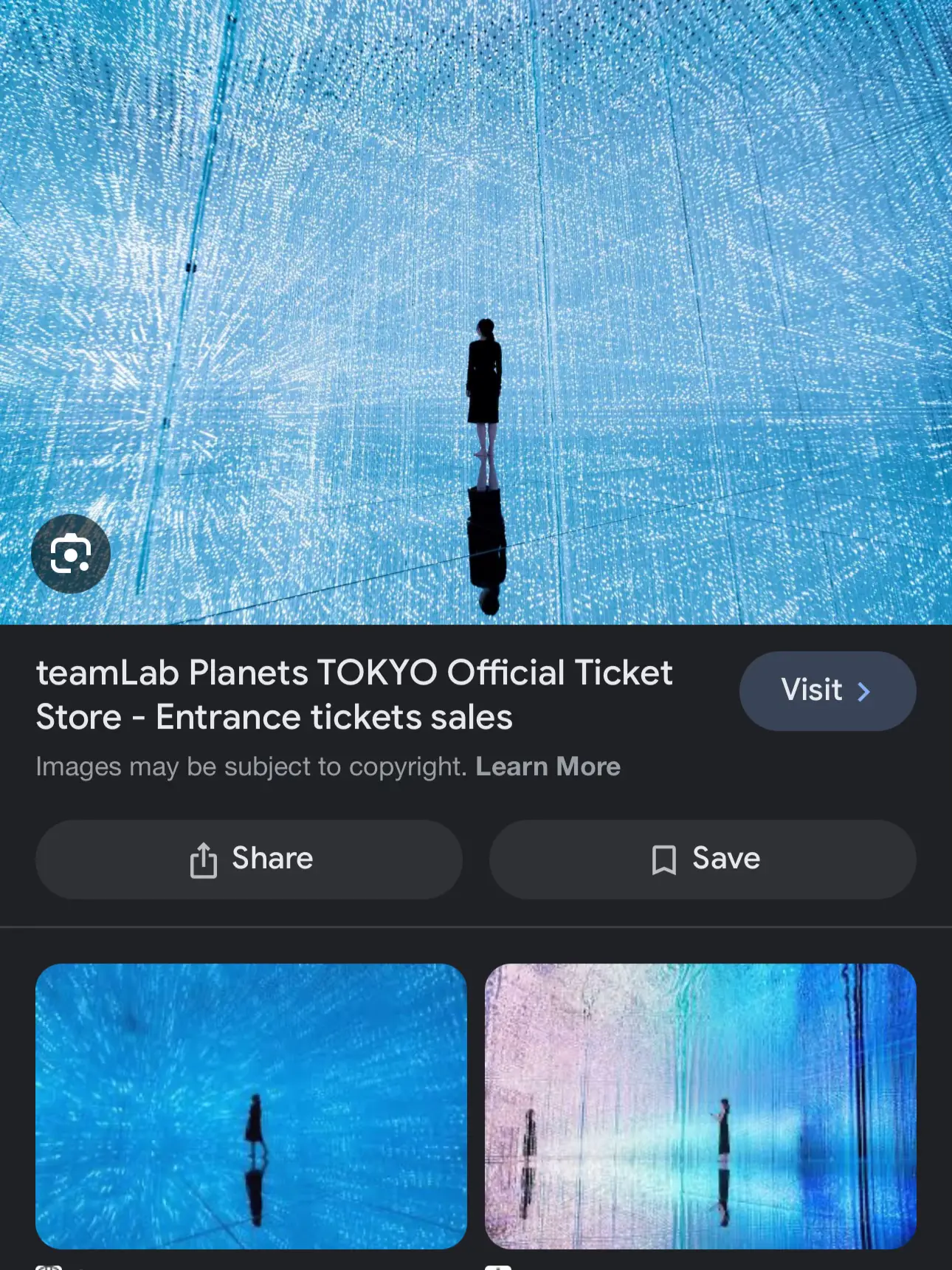
Task: Open the related pink and blue image
Action: (700, 1106)
